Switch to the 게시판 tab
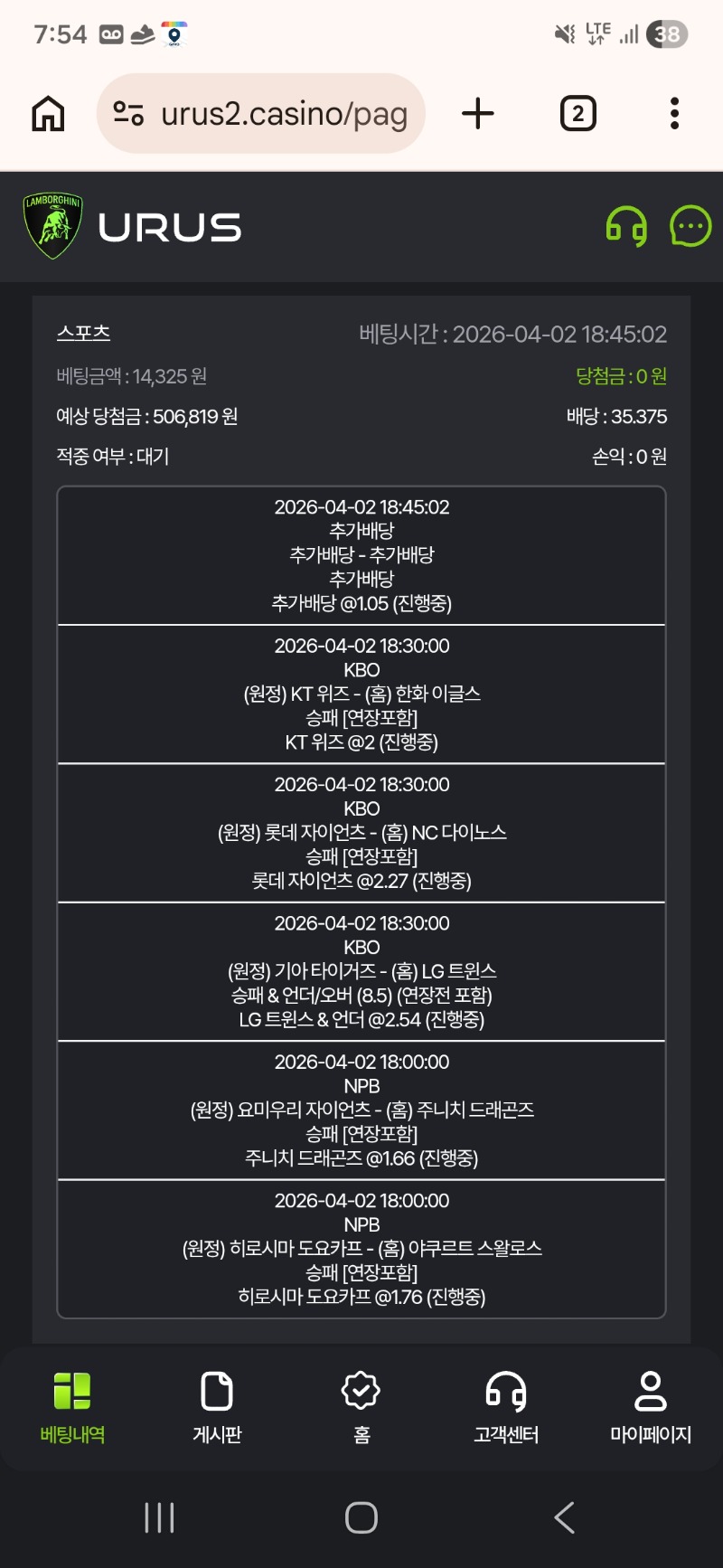Image resolution: width=723 pixels, height=1568 pixels. [217, 1407]
